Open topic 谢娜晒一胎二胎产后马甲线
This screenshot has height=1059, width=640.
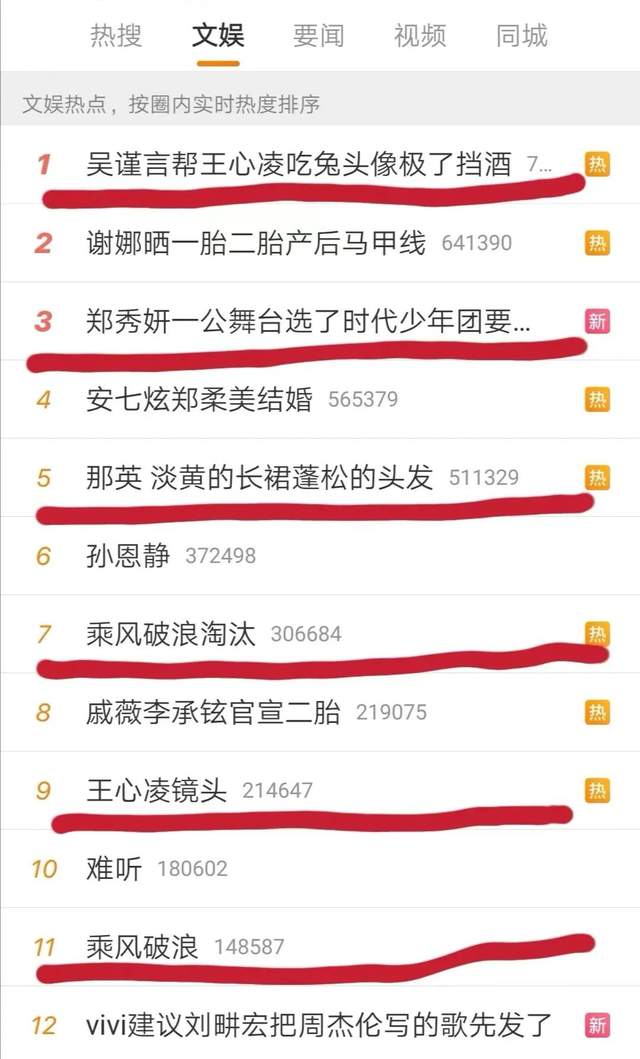coord(256,243)
